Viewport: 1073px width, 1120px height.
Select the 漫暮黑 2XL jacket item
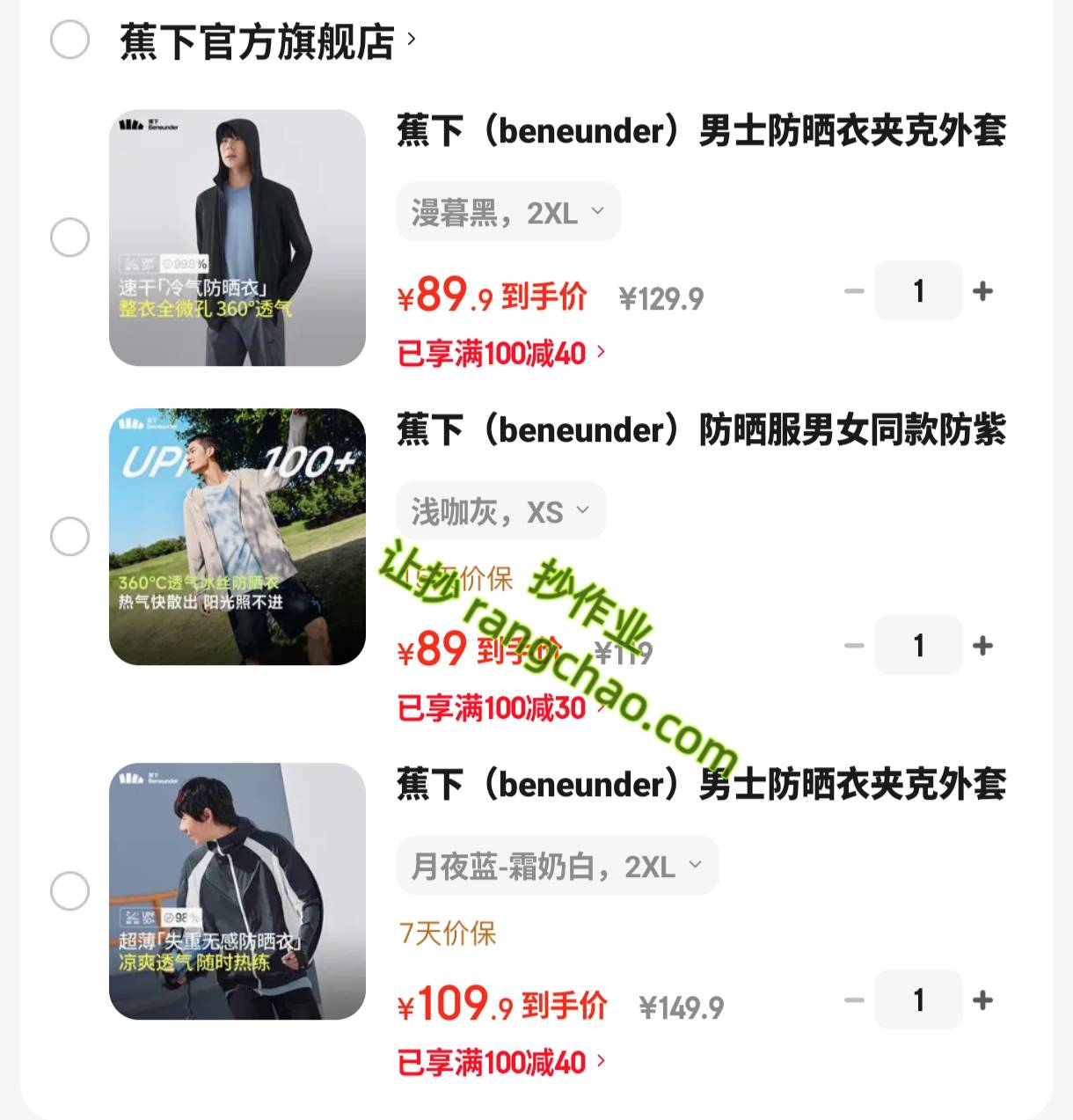tap(69, 238)
